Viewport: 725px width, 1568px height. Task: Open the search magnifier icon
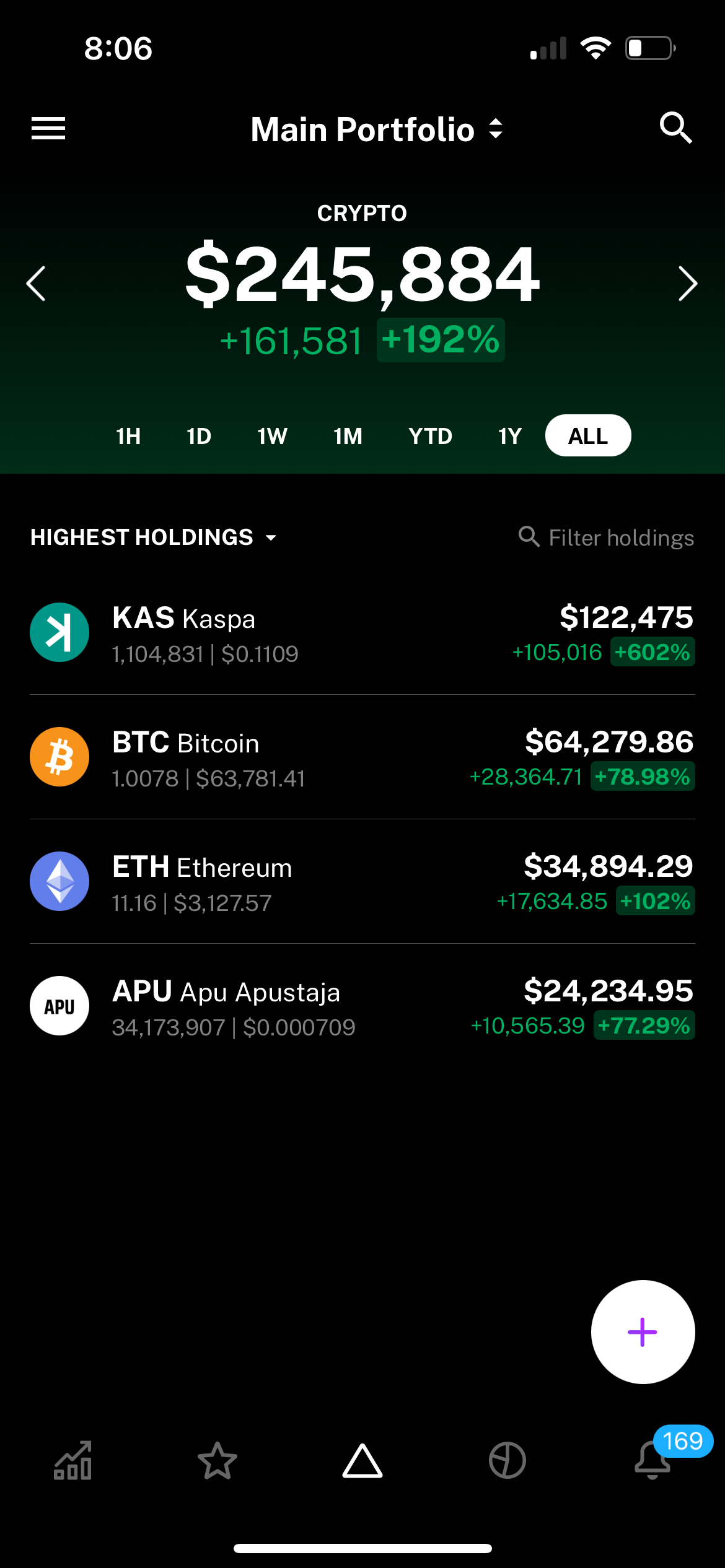point(675,128)
